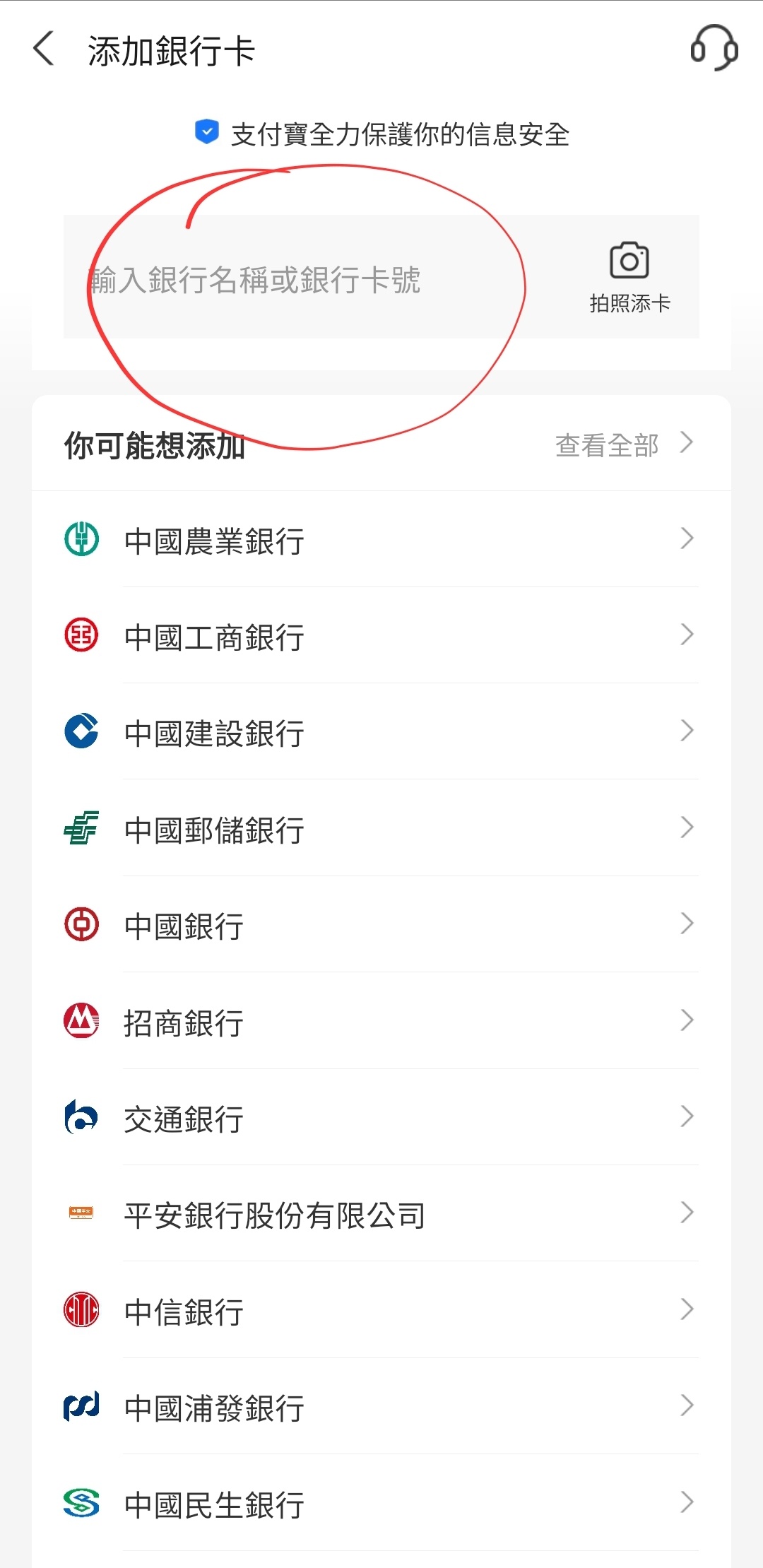Open customer service headset icon
The width and height of the screenshot is (763, 1568).
click(x=714, y=49)
